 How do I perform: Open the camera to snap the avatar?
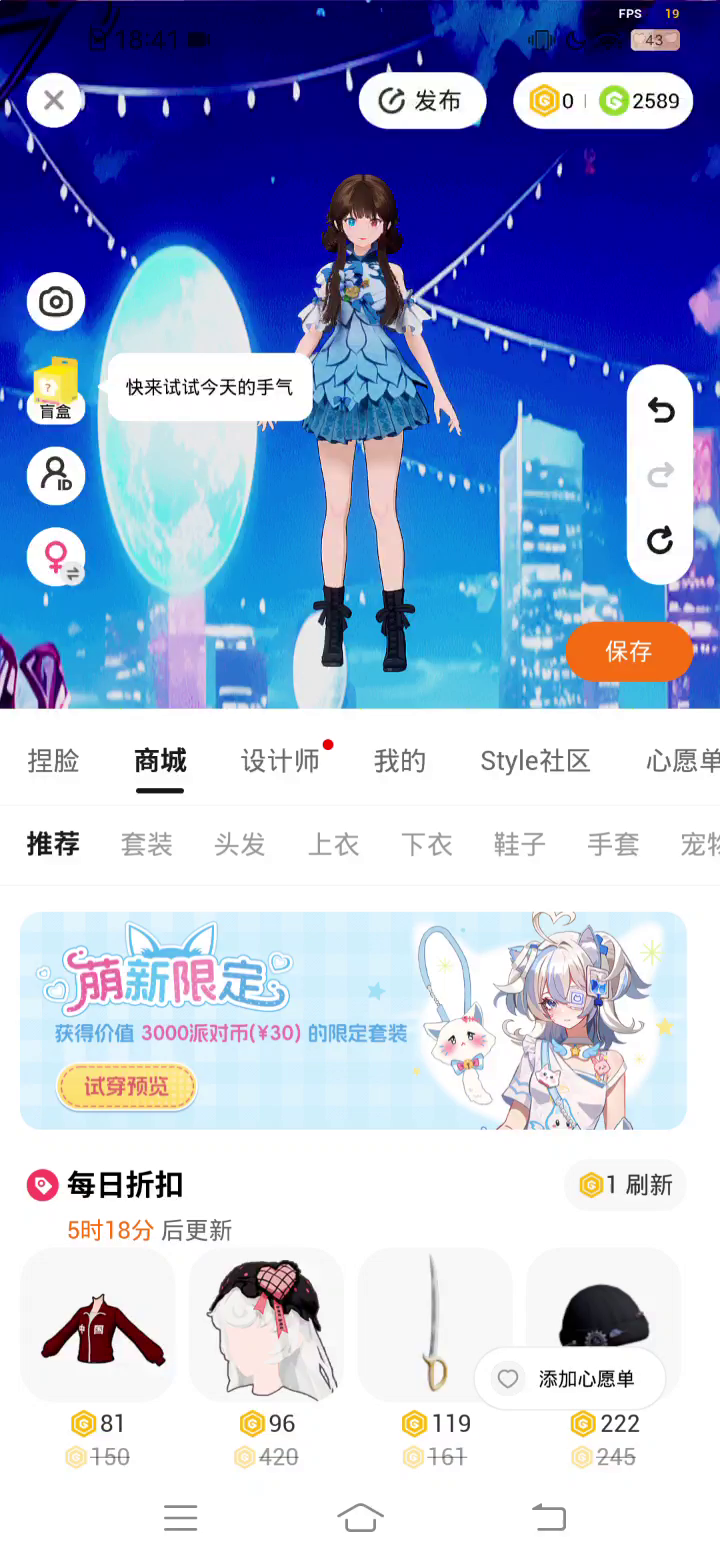56,302
